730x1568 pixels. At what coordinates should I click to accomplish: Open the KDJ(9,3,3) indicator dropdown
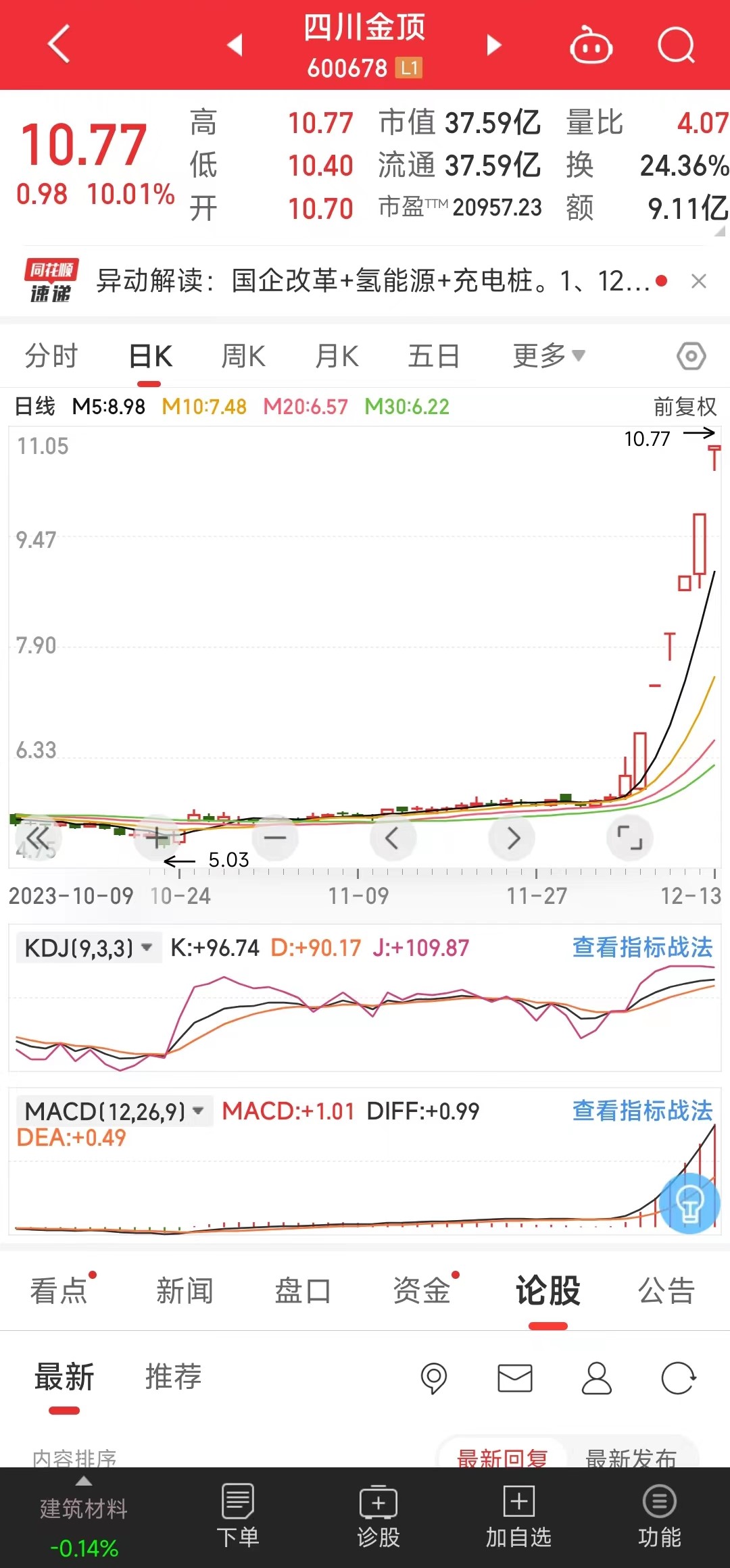(88, 948)
